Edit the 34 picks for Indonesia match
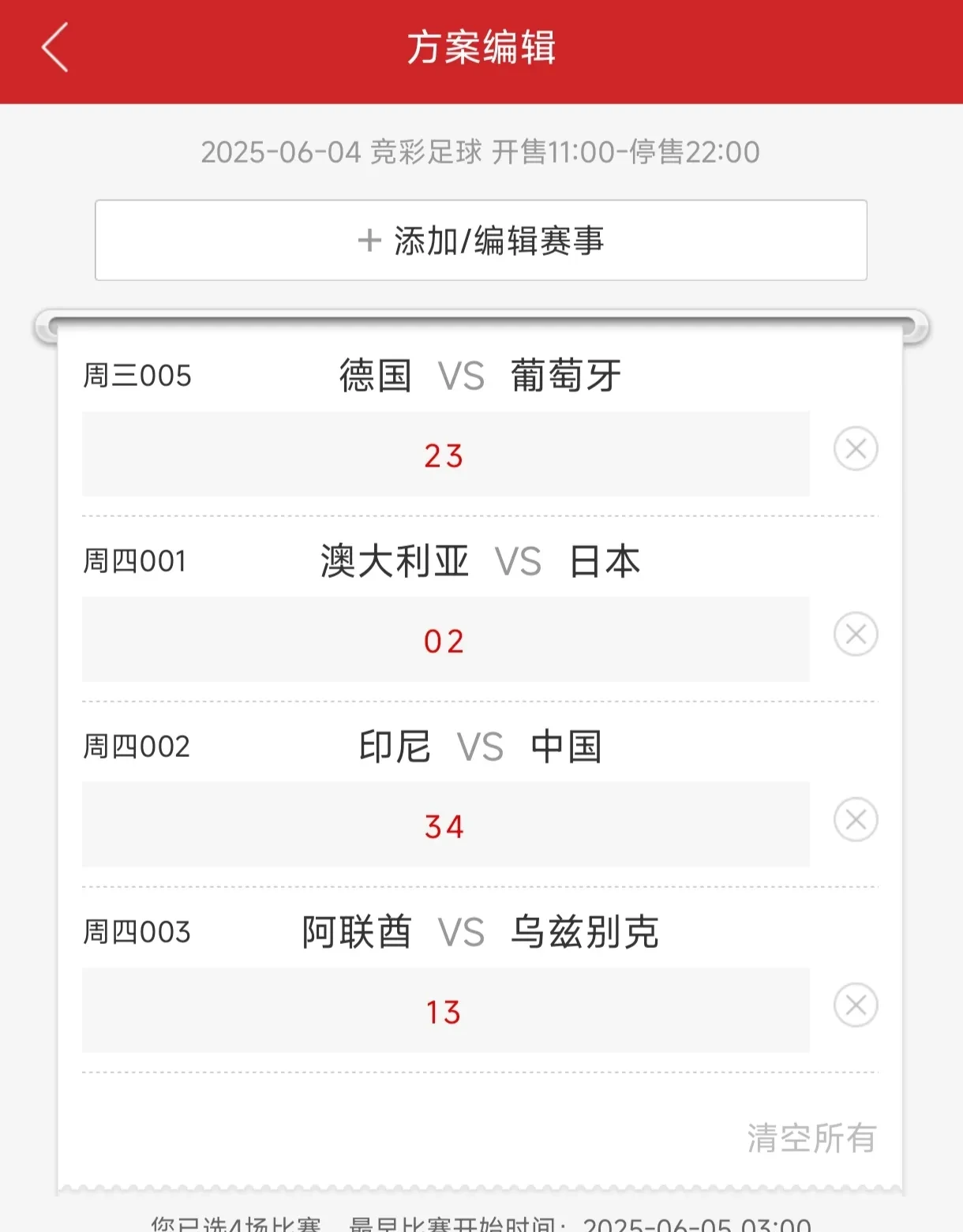963x1232 pixels. [x=445, y=826]
